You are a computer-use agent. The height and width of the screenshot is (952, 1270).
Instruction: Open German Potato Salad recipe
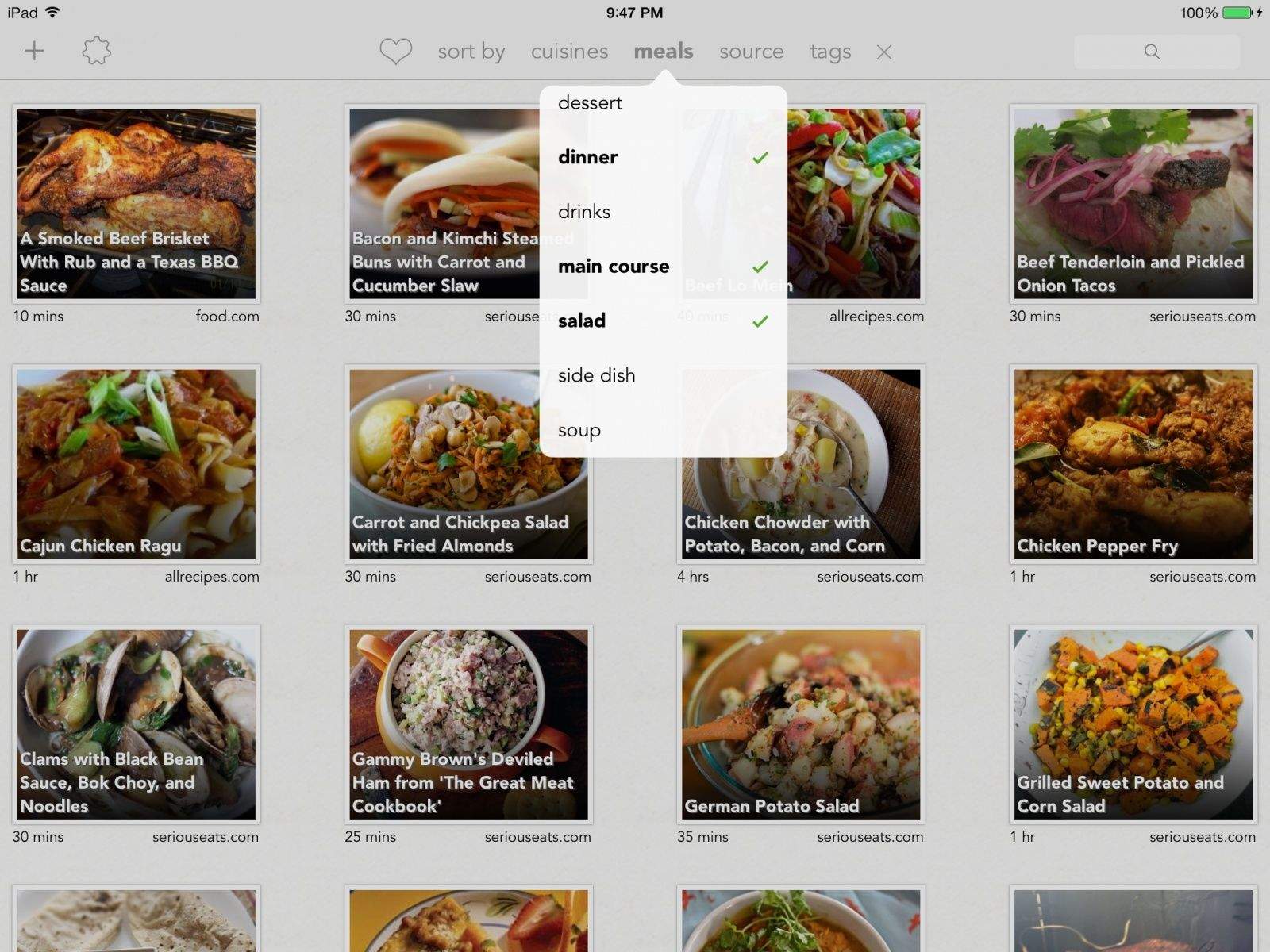click(801, 724)
